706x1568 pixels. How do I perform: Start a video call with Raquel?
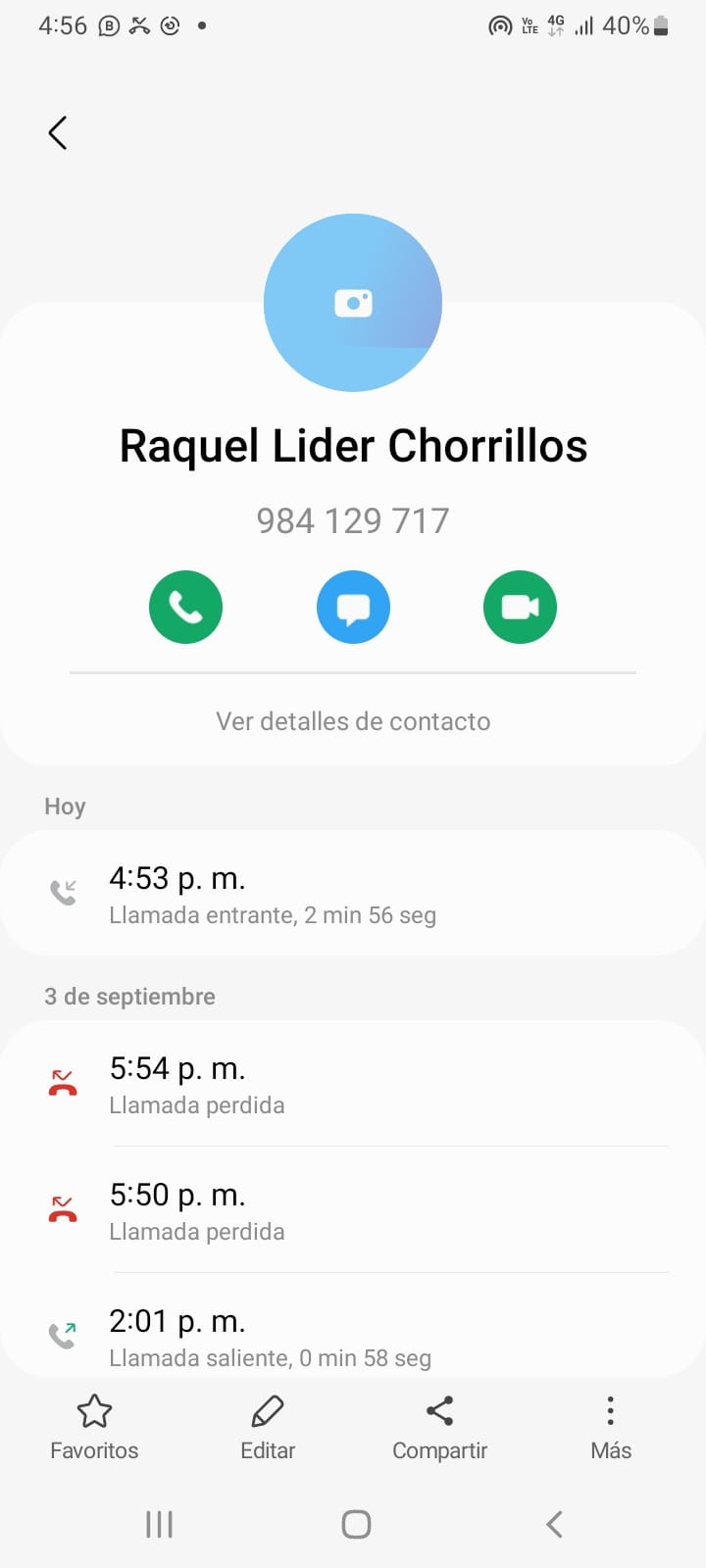(520, 607)
